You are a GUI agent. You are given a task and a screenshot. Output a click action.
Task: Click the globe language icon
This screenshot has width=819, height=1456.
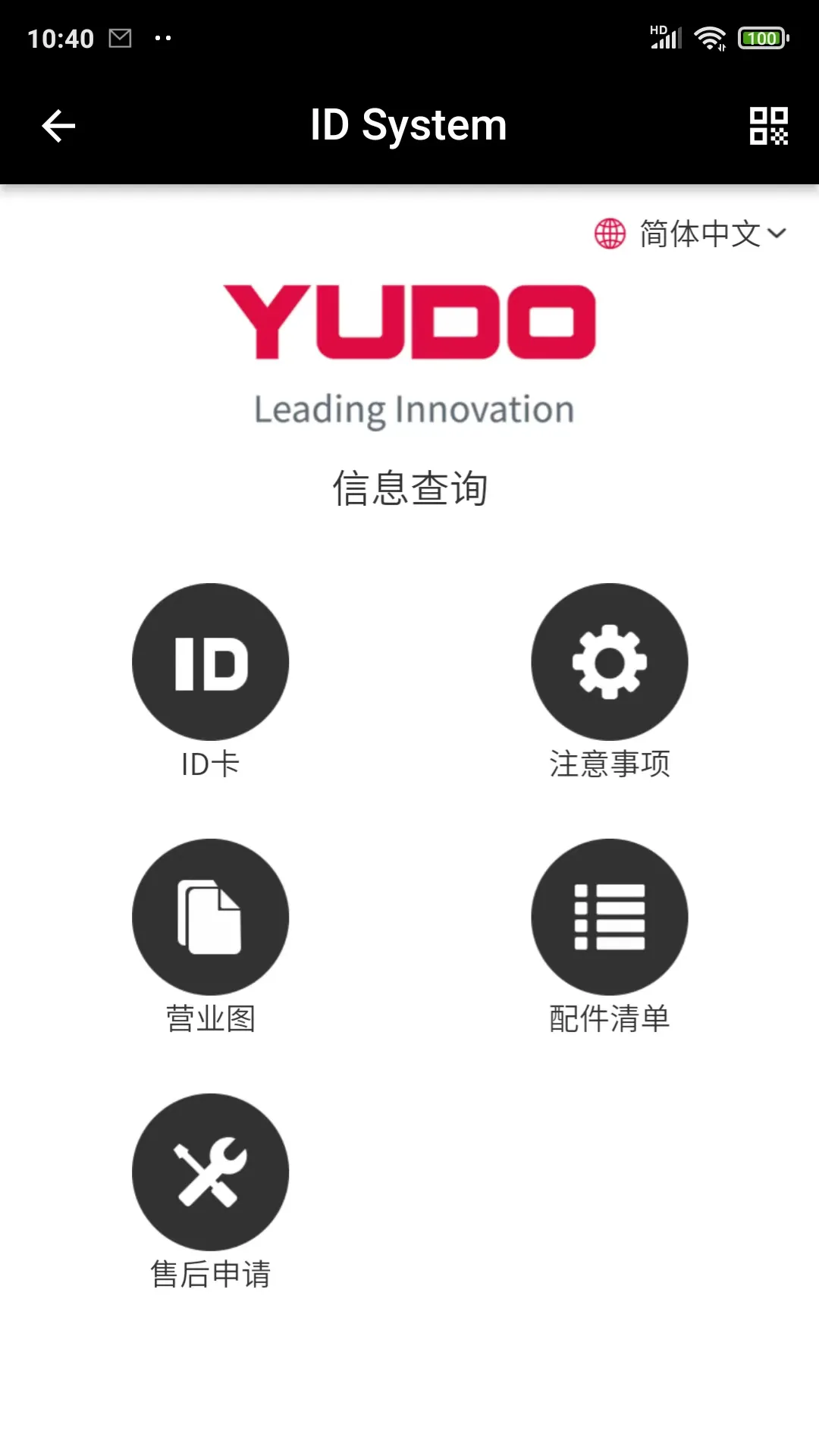[609, 235]
